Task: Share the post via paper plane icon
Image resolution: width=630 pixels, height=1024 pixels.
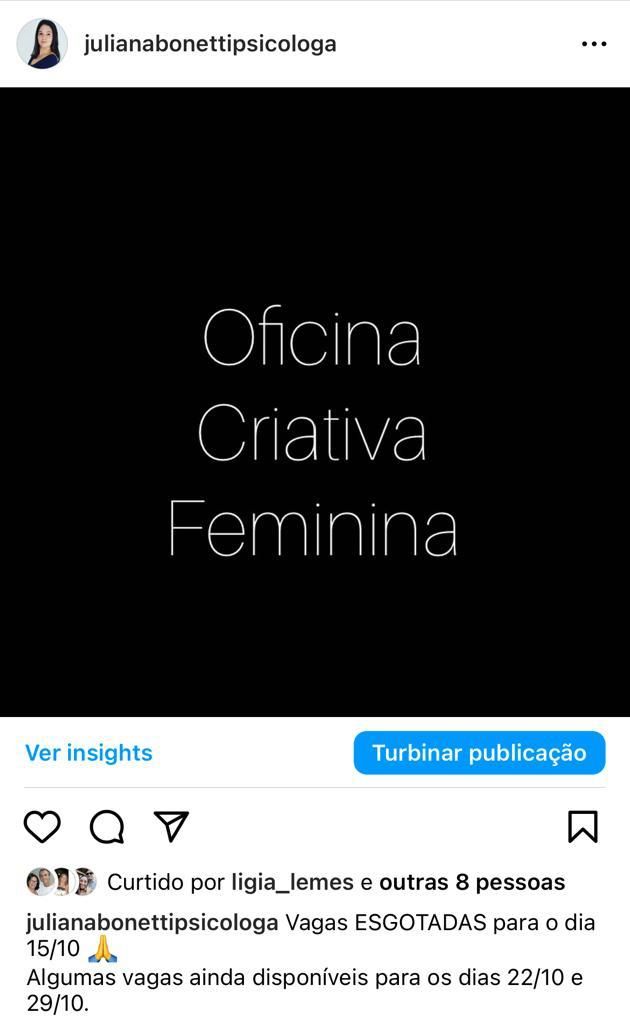Action: coord(171,826)
